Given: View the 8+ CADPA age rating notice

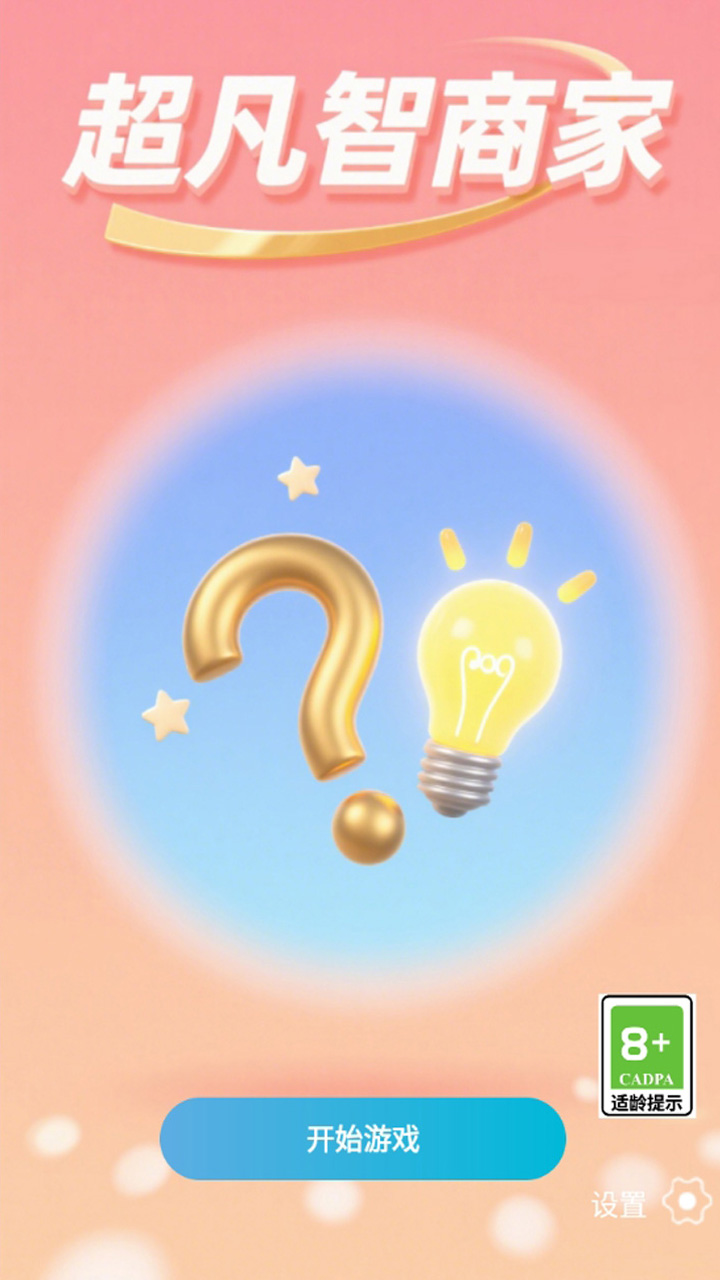Looking at the screenshot, I should 647,1055.
